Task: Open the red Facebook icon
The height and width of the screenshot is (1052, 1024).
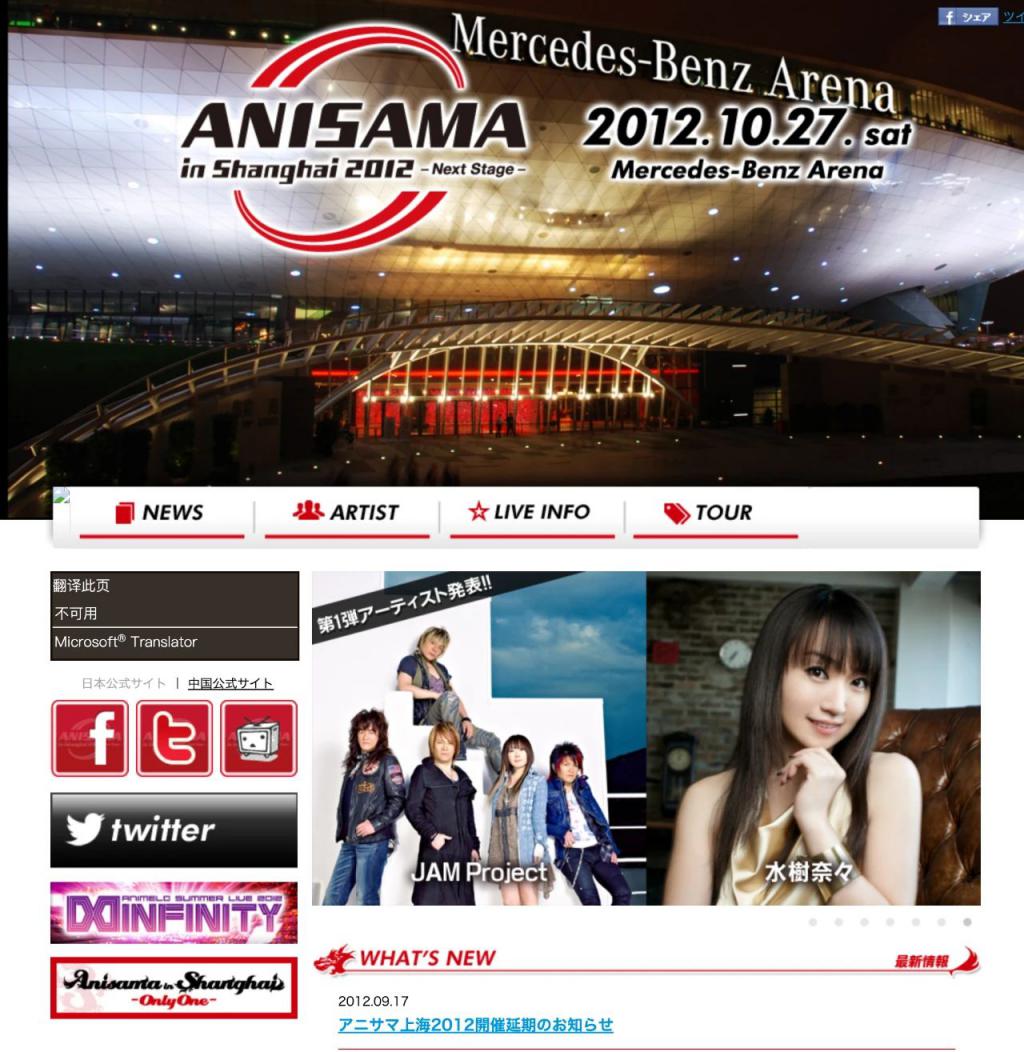Action: click(x=90, y=738)
